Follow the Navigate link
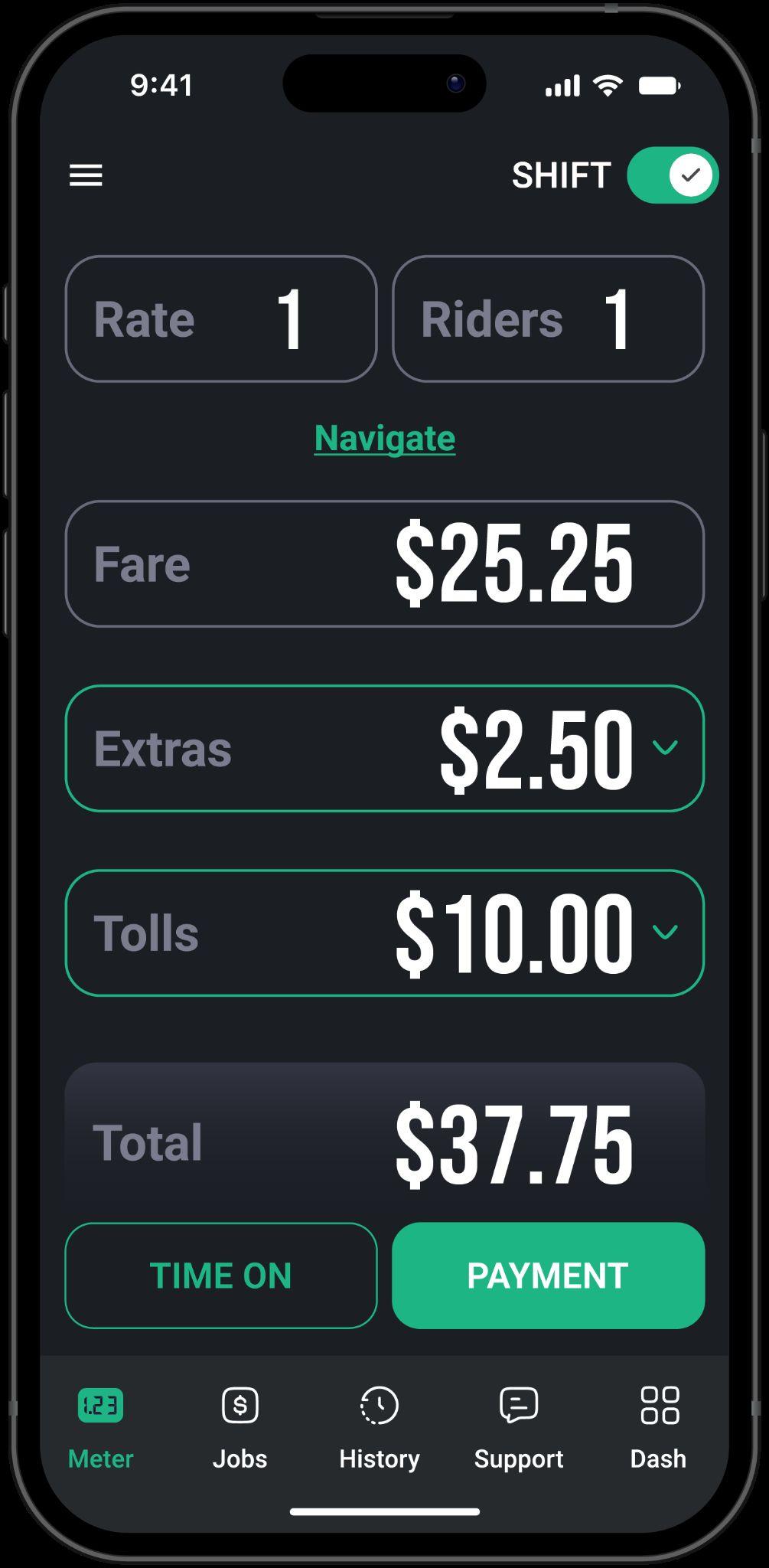The image size is (769, 1568). click(x=385, y=439)
